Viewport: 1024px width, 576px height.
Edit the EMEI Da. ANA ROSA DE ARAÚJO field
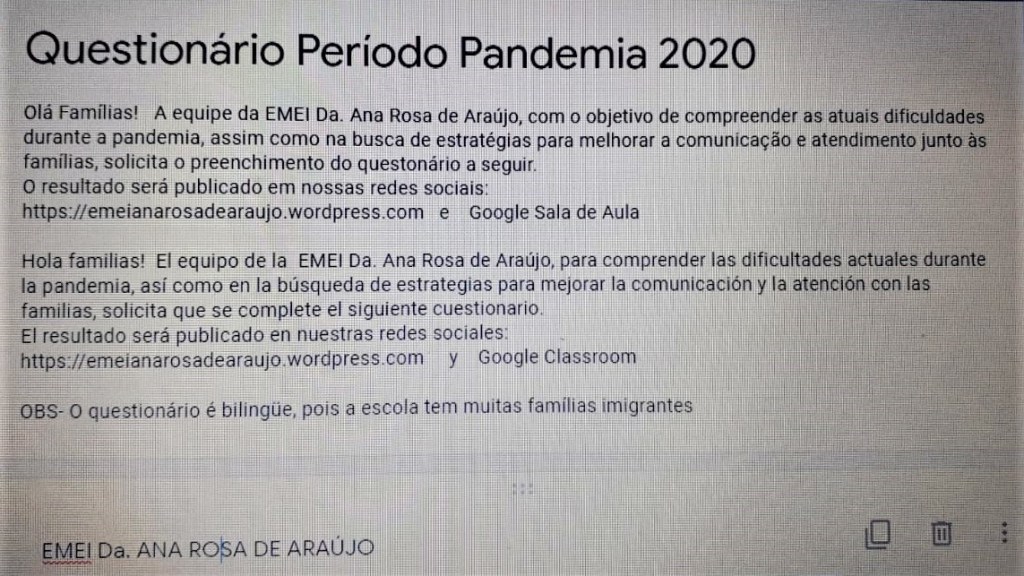(208, 549)
